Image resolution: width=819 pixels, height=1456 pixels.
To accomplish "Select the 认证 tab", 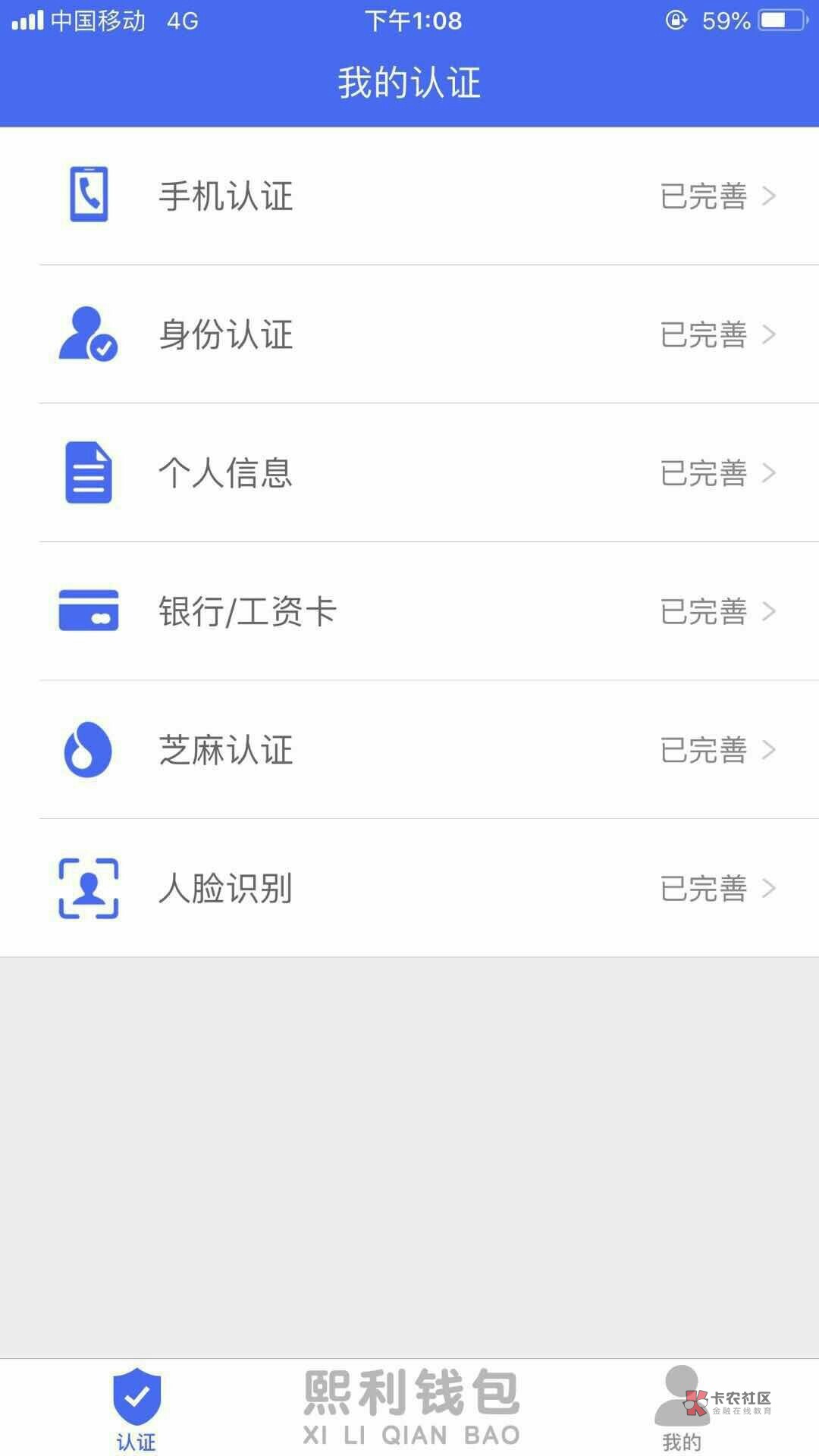I will pyautogui.click(x=136, y=1409).
